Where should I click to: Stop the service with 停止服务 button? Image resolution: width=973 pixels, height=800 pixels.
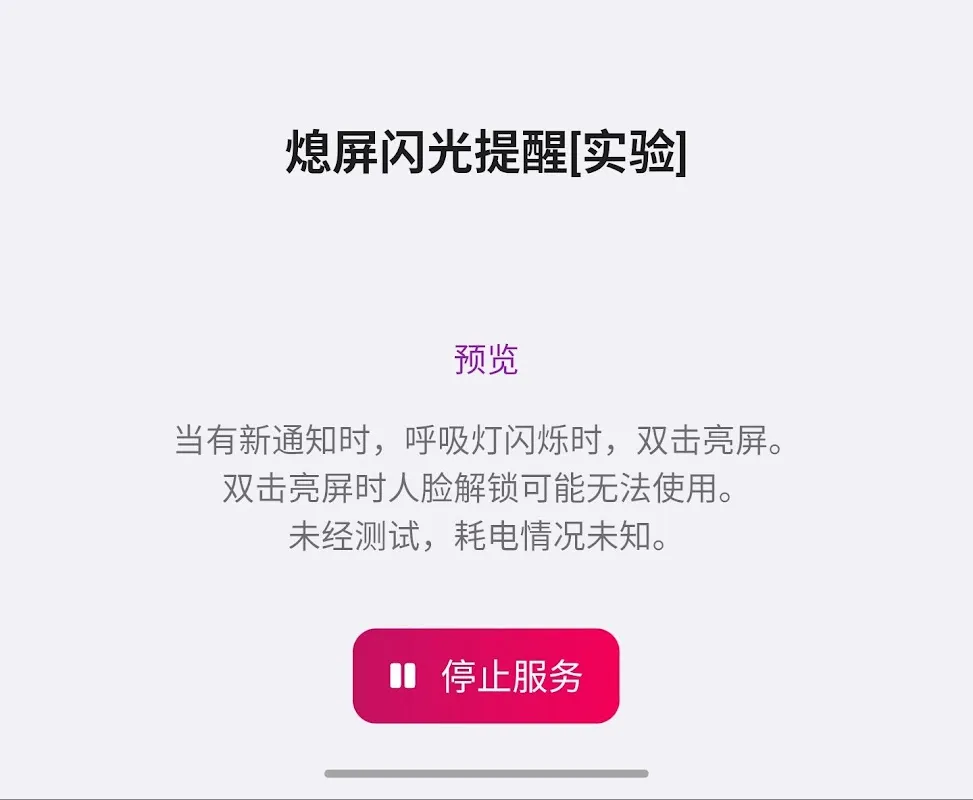tap(486, 676)
